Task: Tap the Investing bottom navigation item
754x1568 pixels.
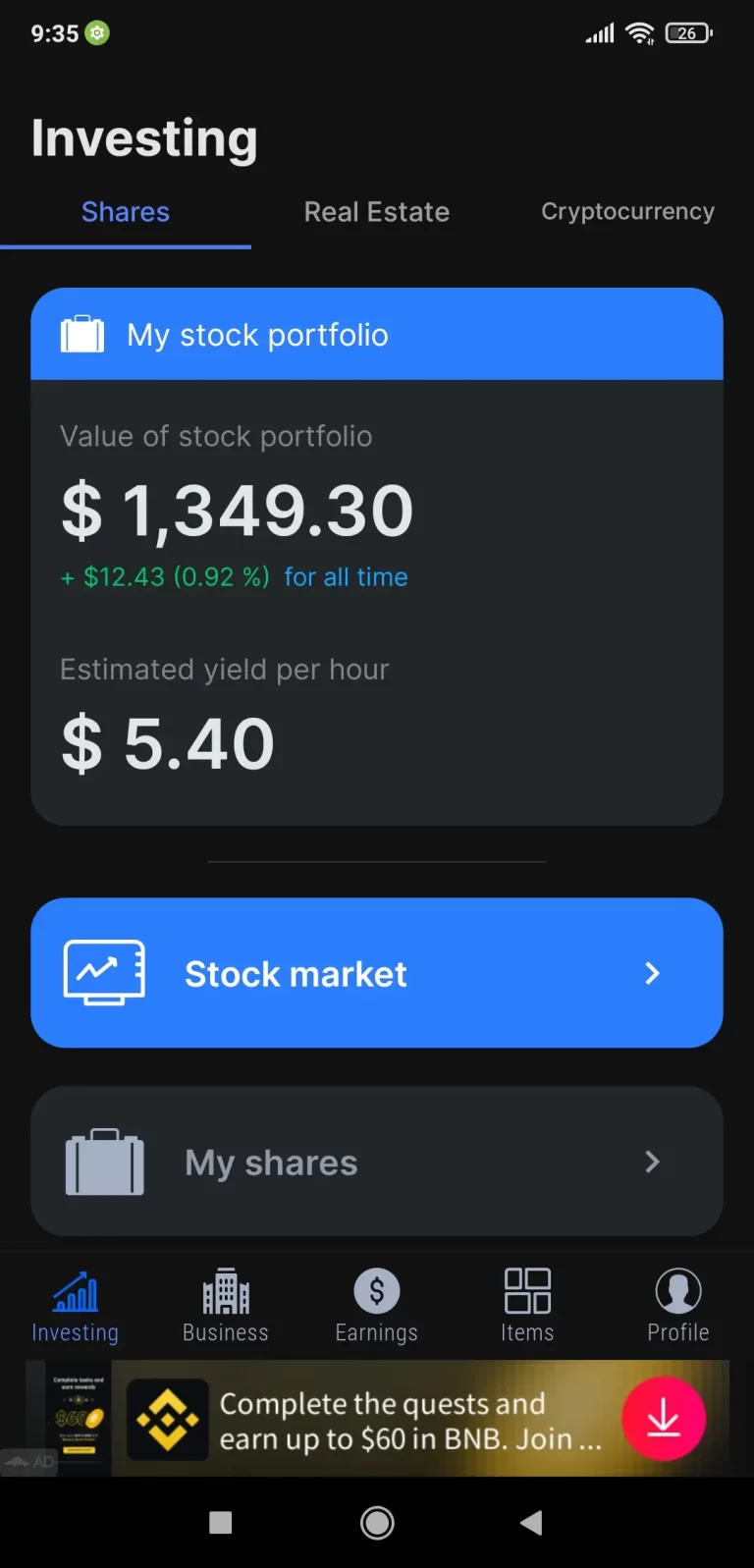Action: click(76, 1305)
